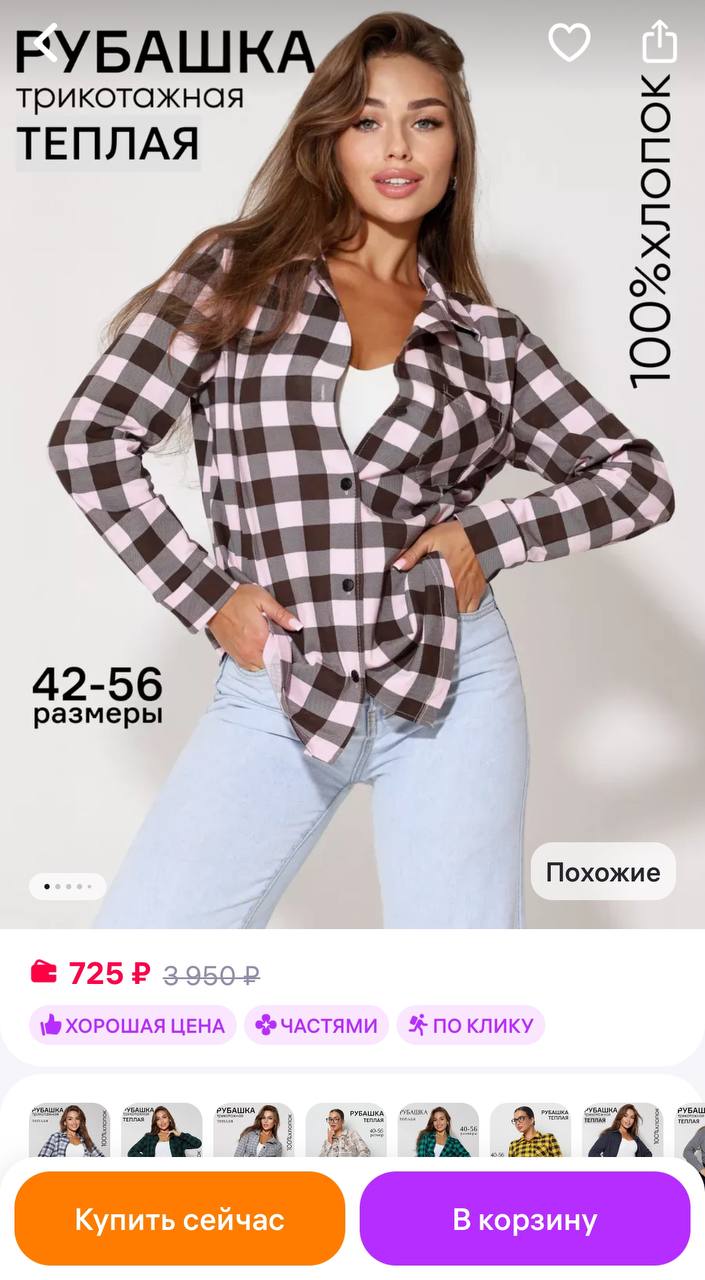Screen dimensions: 705x1280
Task: Tap the photo gallery page indicator dots
Action: (68, 886)
